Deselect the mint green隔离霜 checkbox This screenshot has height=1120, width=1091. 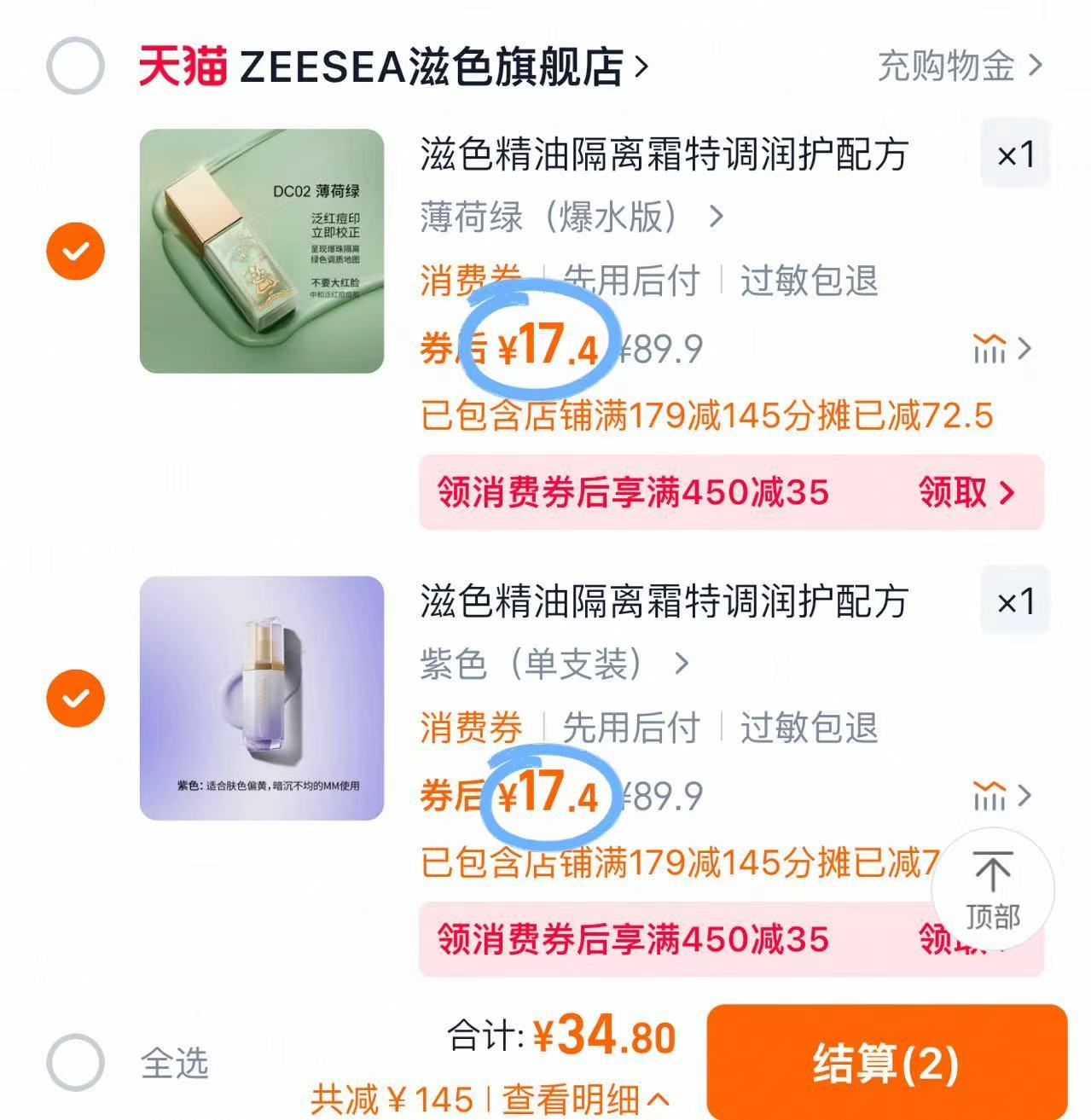point(78,248)
